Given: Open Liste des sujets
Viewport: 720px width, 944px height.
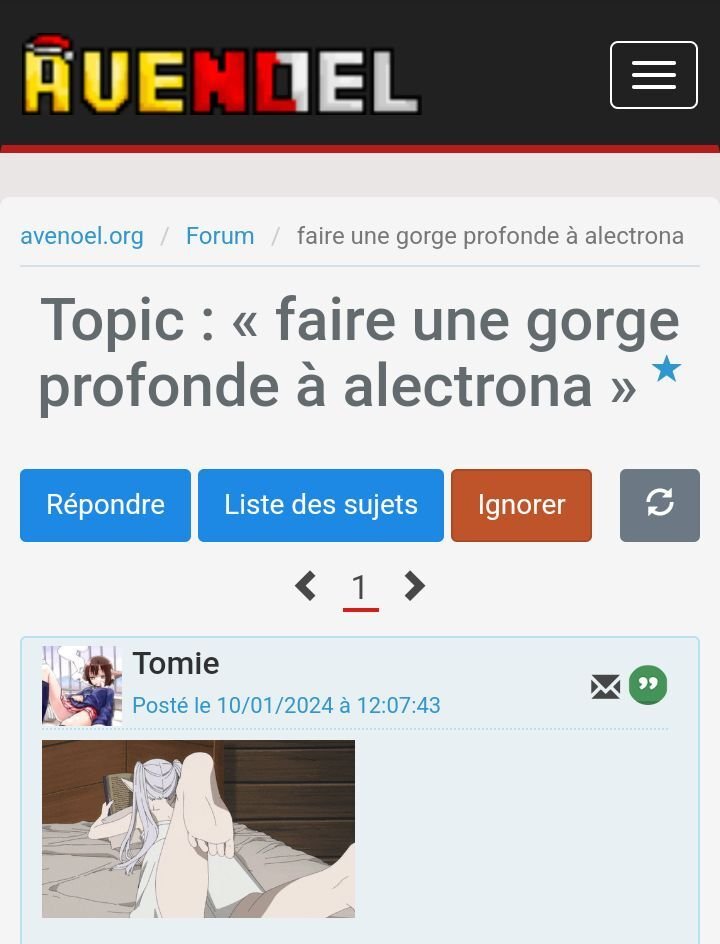Looking at the screenshot, I should (321, 505).
